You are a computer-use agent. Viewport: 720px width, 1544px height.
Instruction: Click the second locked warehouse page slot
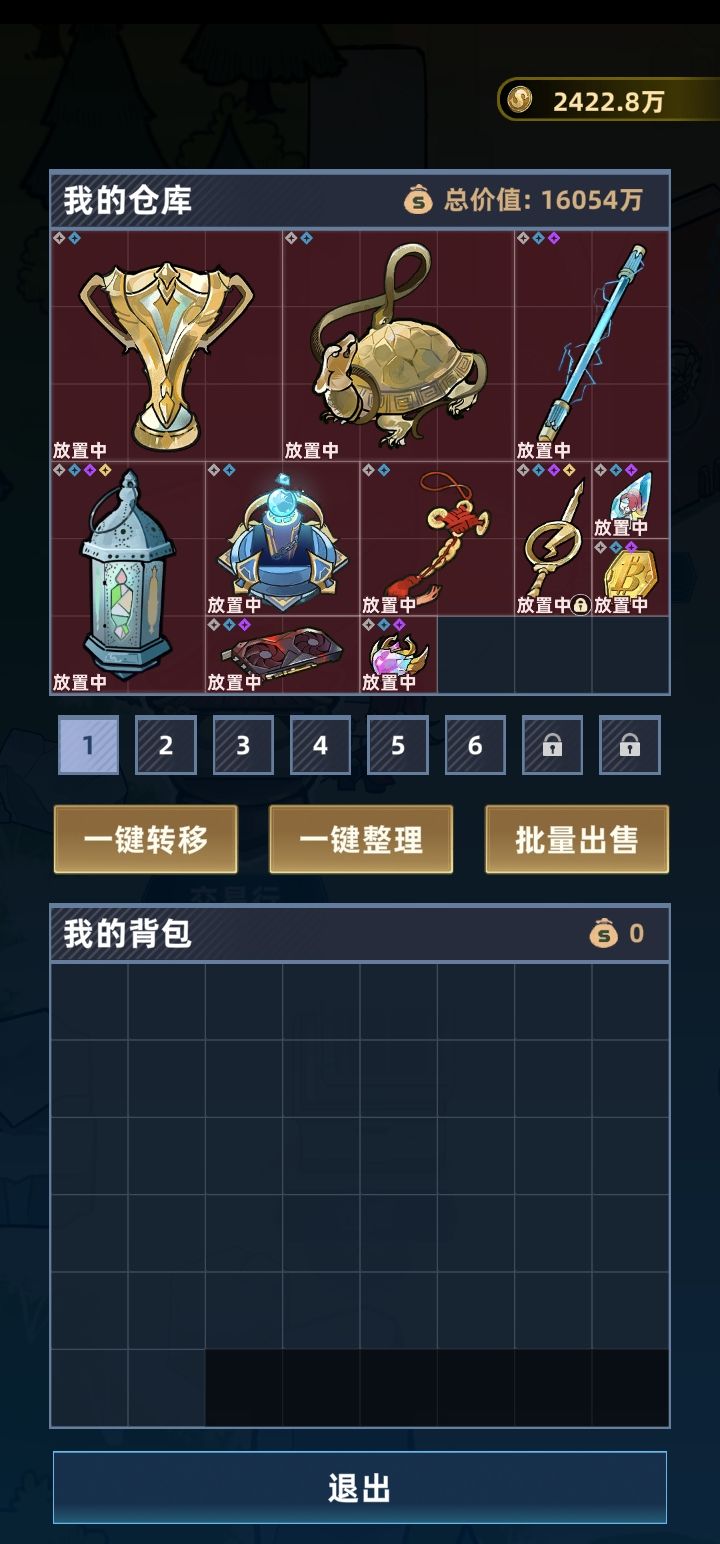click(629, 745)
